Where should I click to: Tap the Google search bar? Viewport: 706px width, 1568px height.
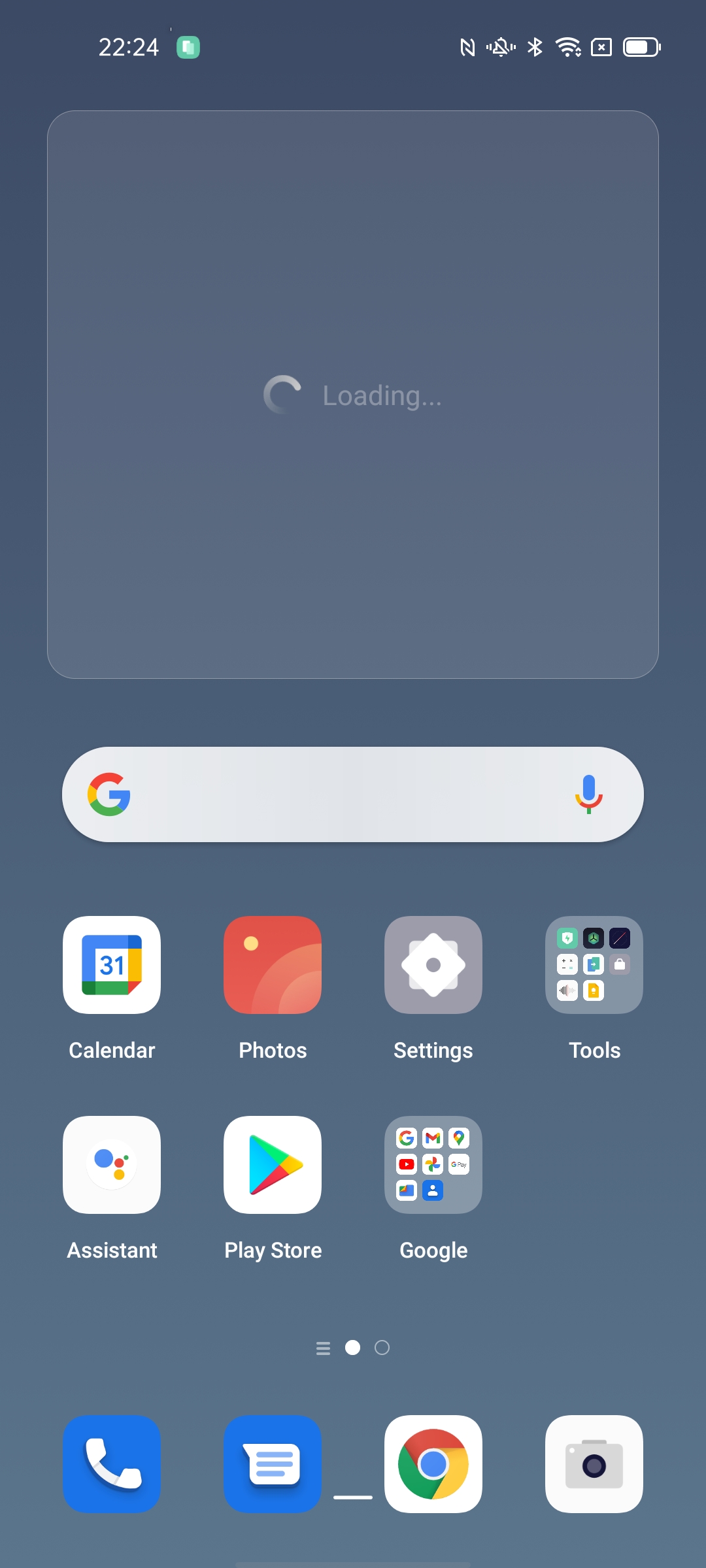pyautogui.click(x=353, y=794)
